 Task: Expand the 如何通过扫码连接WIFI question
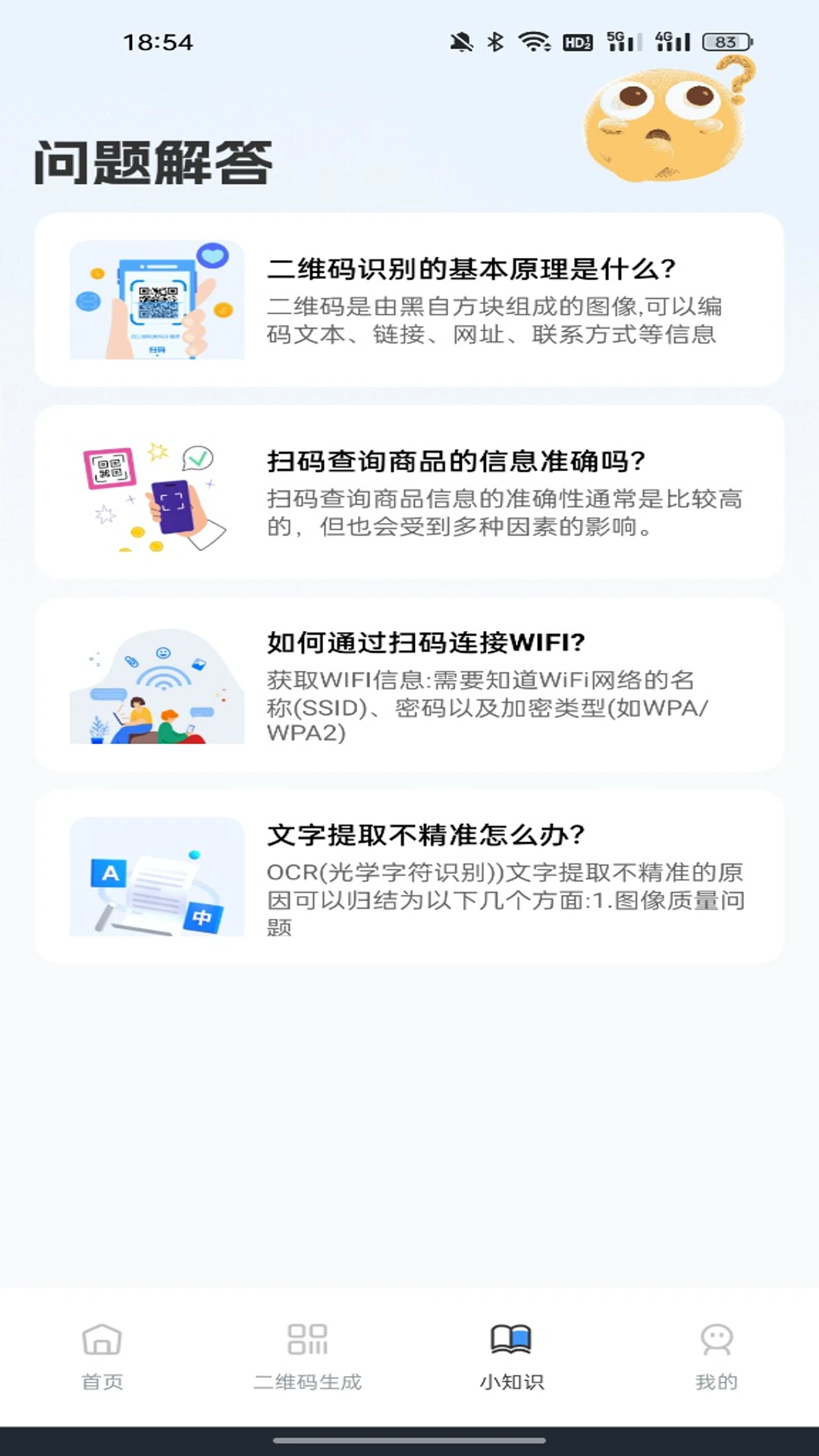click(409, 682)
